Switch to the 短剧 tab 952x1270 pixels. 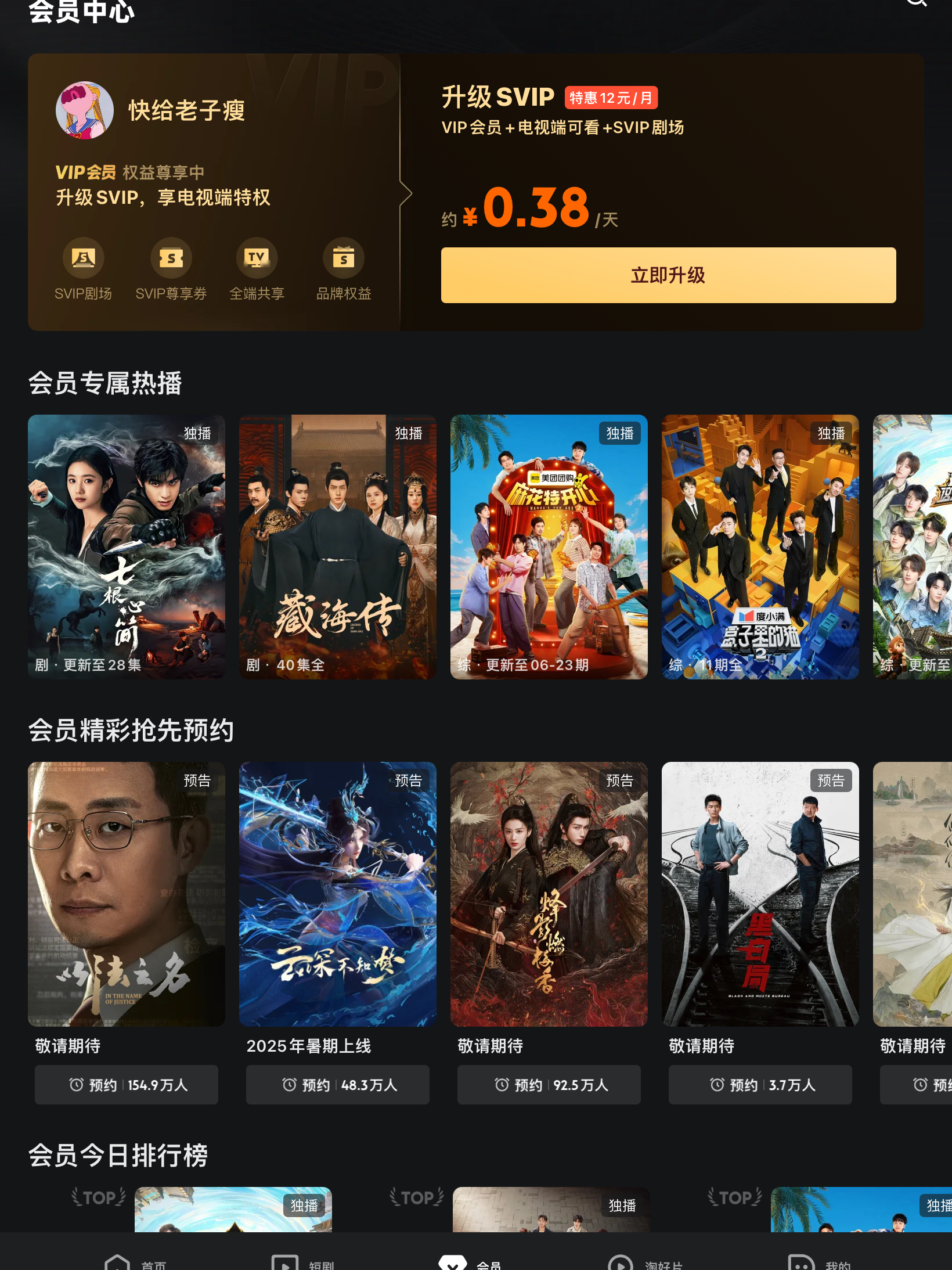[303, 1262]
